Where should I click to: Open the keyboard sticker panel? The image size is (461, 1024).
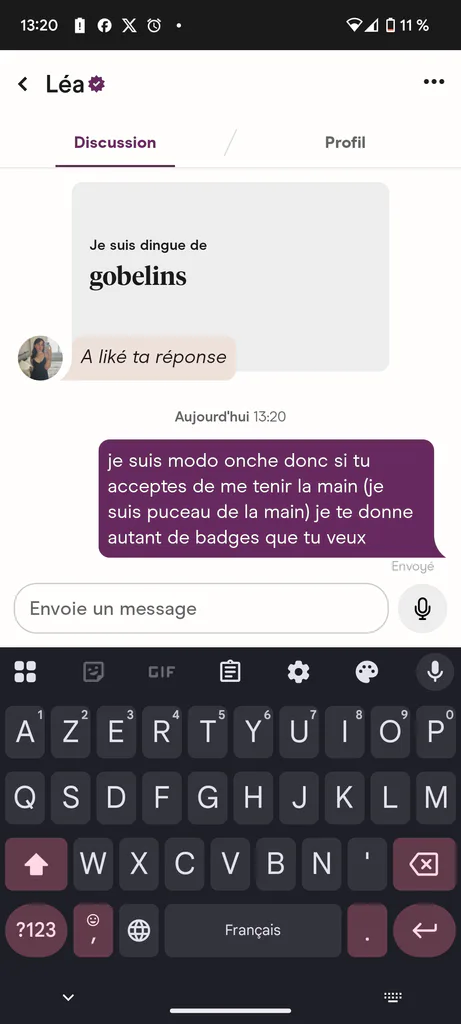click(93, 671)
